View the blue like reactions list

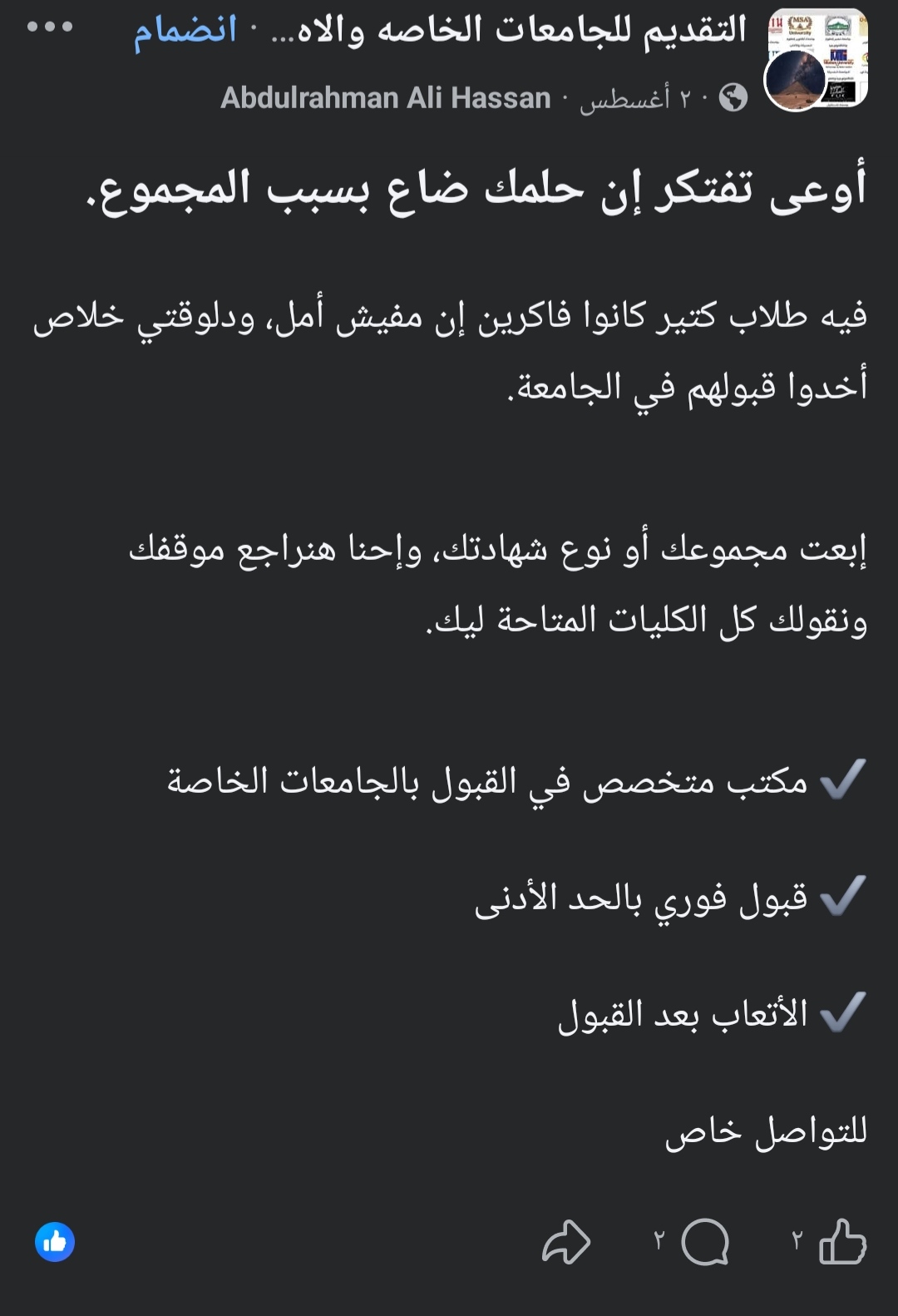[x=55, y=1242]
